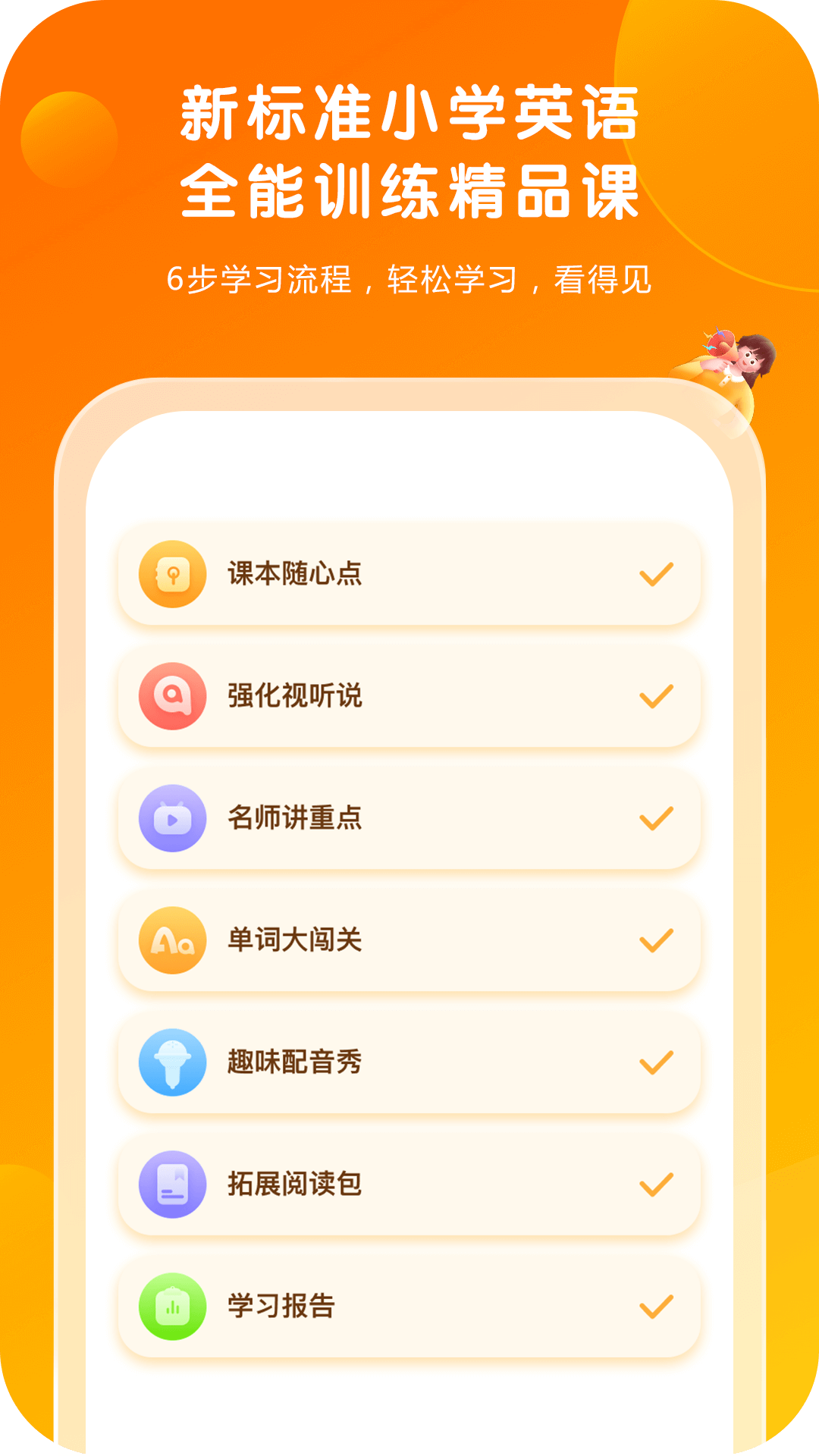The height and width of the screenshot is (1456, 819).
Task: Open the 趣味配音秀 dubbing row
Action: pos(409,1064)
